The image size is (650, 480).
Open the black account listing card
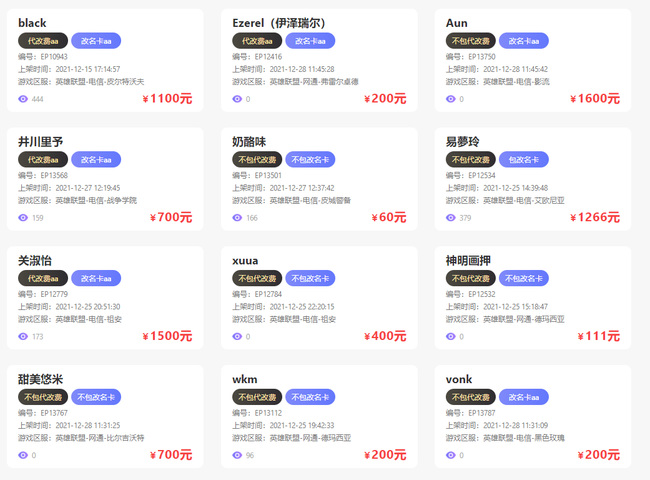[x=104, y=62]
